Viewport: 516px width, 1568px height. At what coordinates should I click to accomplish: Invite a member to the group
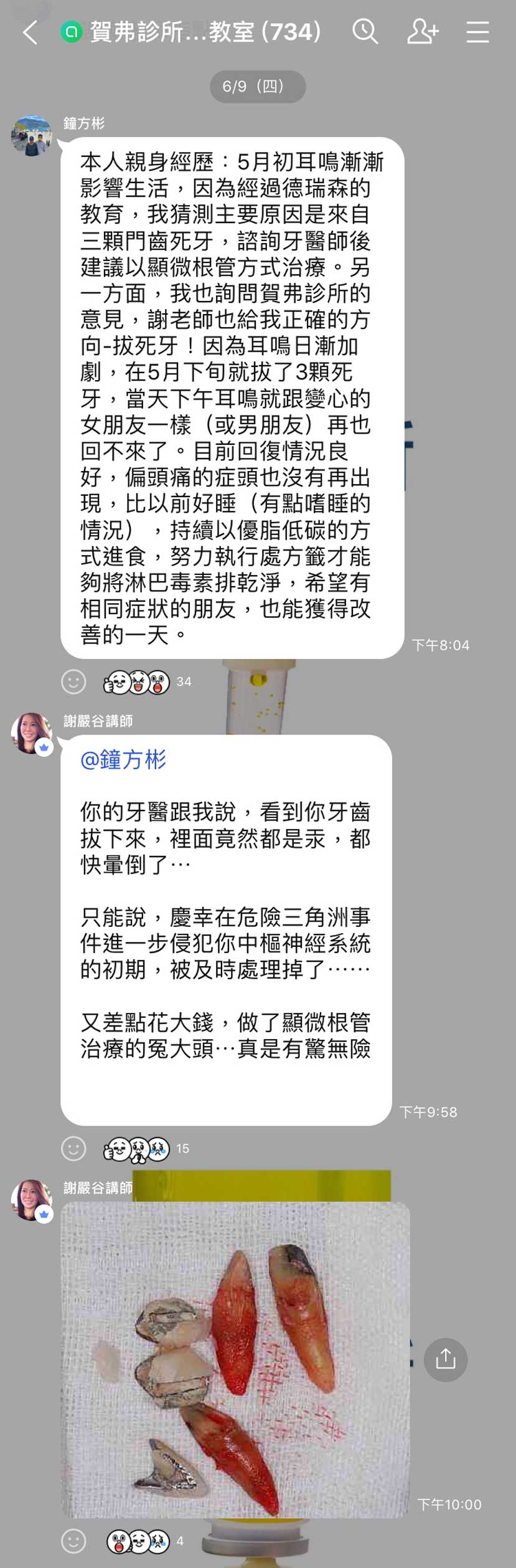coord(423,31)
